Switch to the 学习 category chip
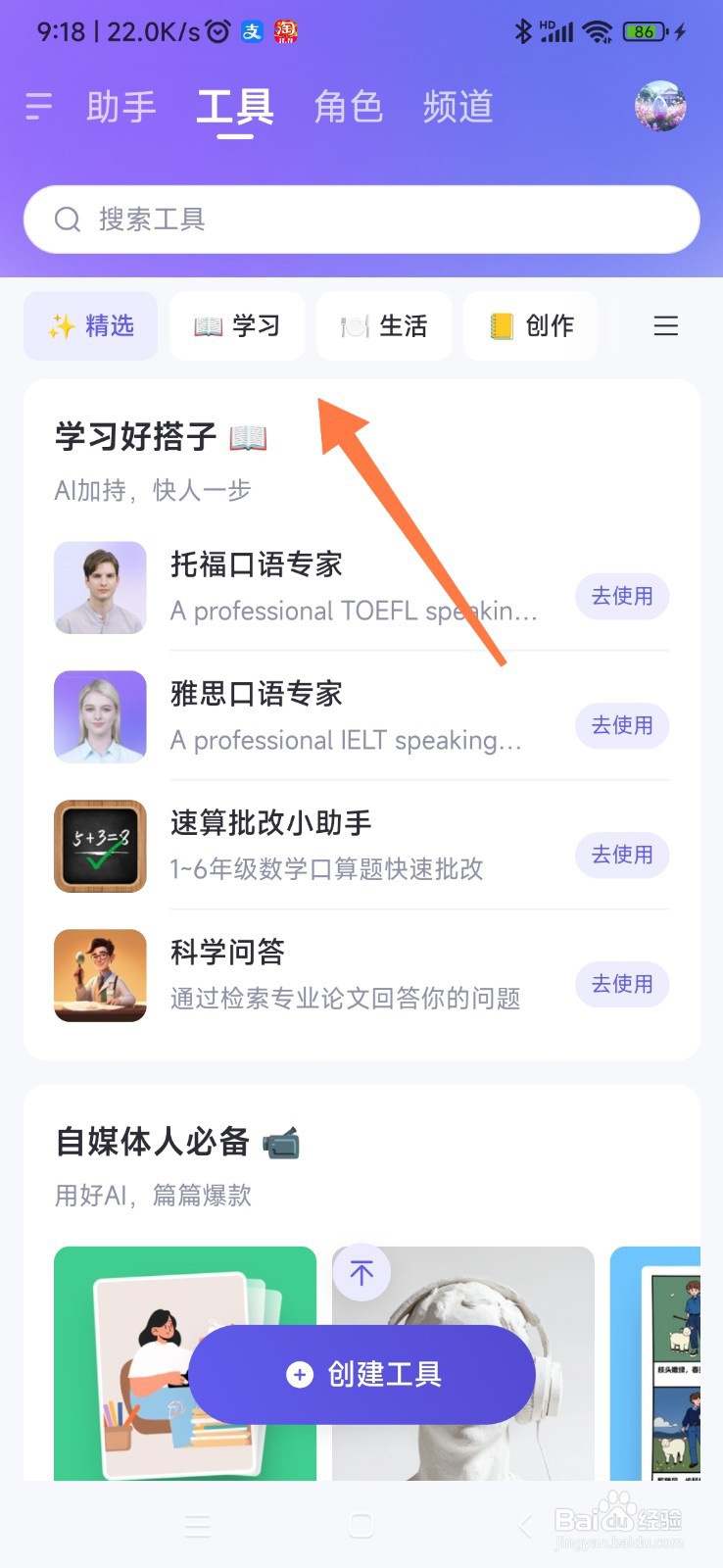 237,325
